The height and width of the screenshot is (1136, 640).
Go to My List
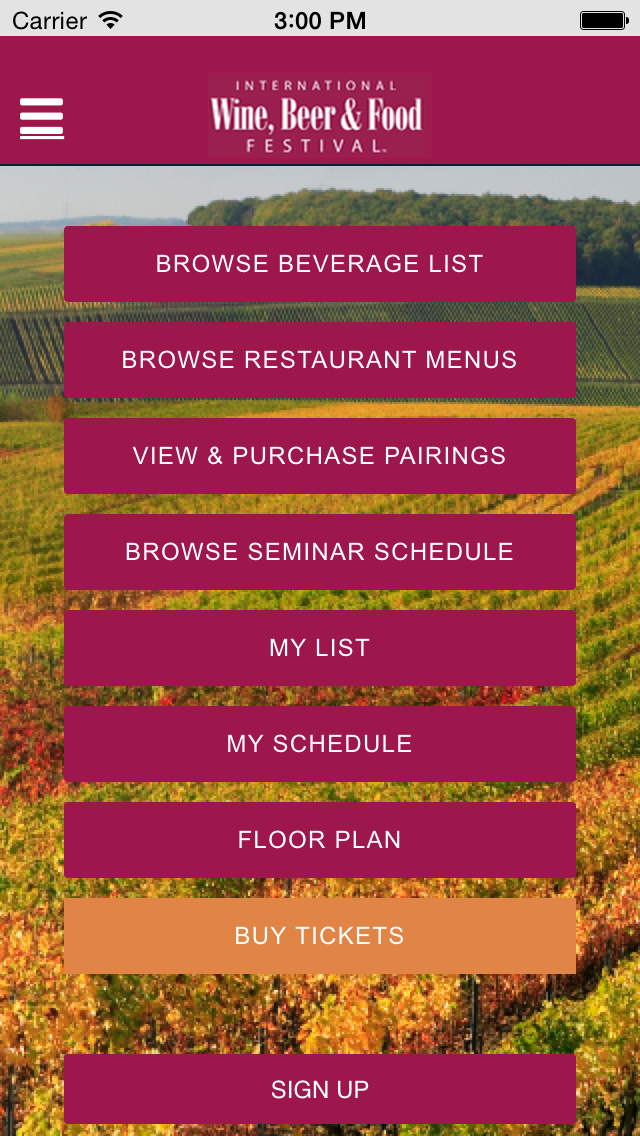tap(320, 648)
